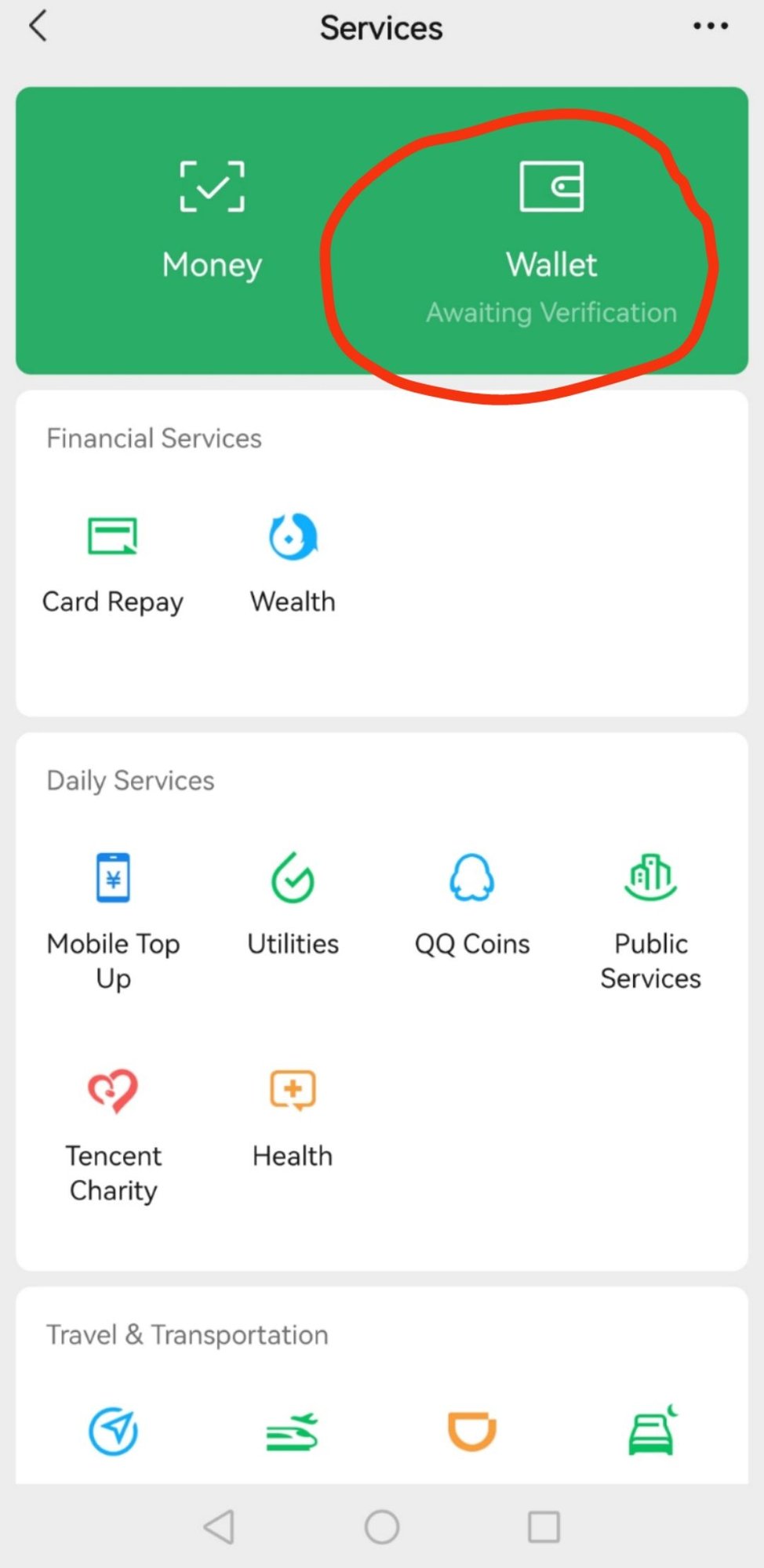Viewport: 764px width, 1568px height.
Task: Open Public Services
Action: (650, 909)
